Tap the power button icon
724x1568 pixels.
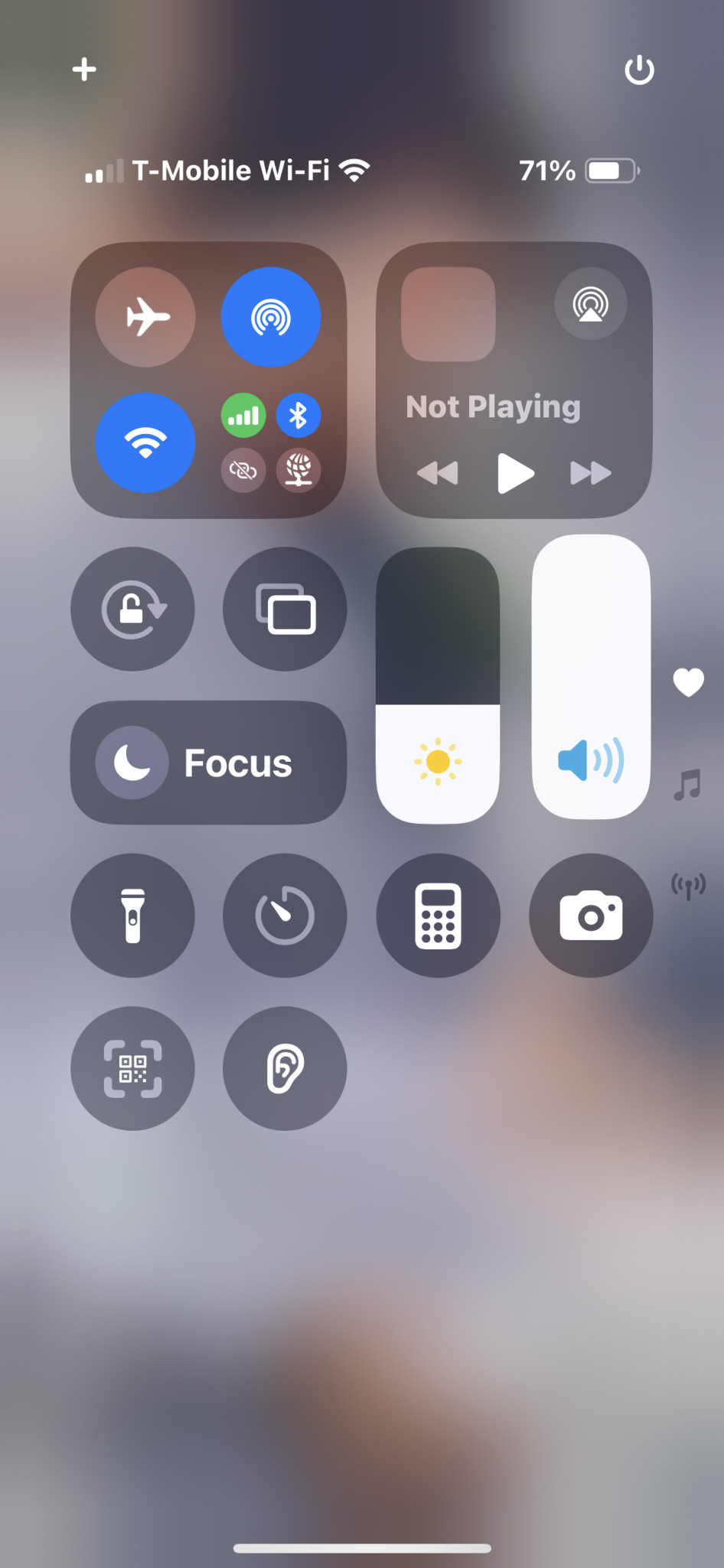tap(639, 70)
